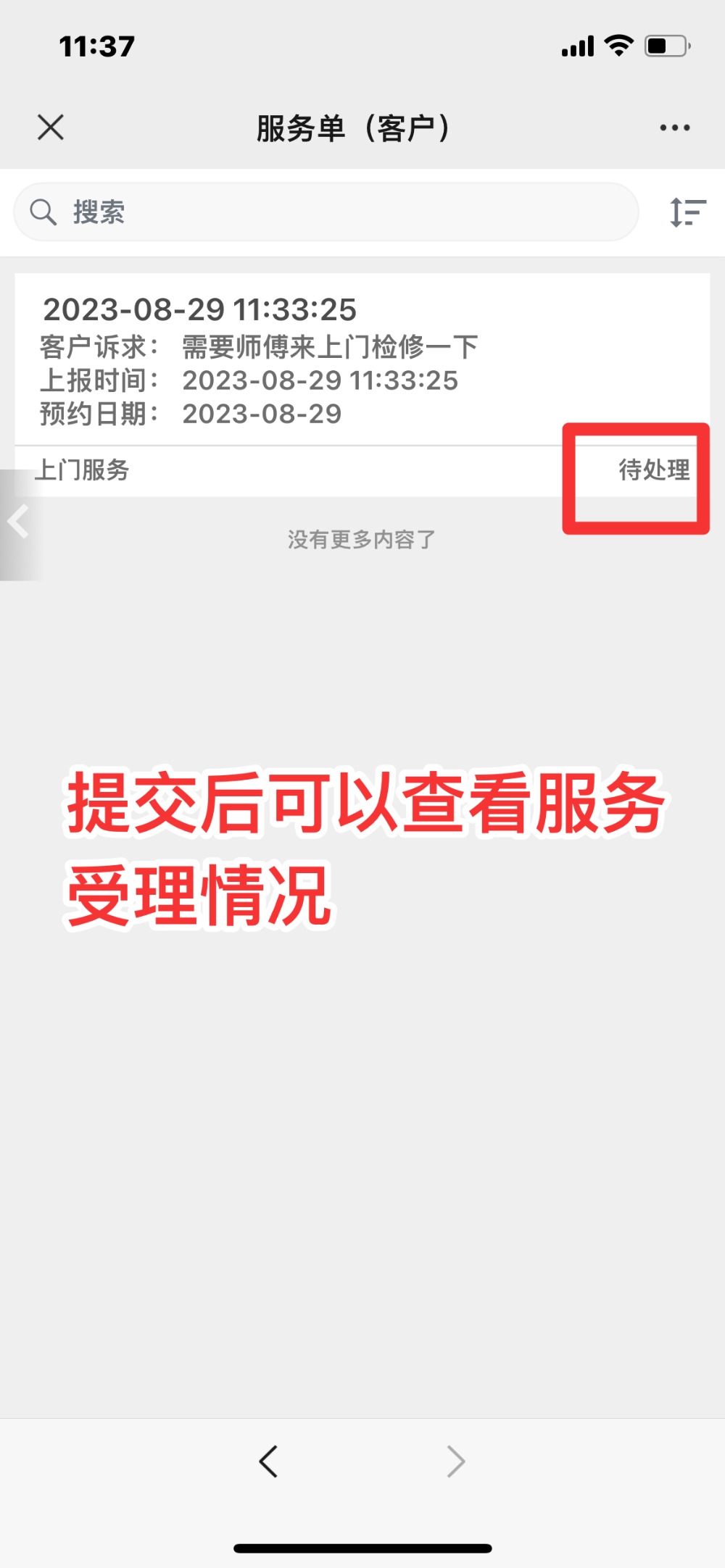Go back with the bottom browser arrow
The image size is (725, 1568).
(x=269, y=1461)
